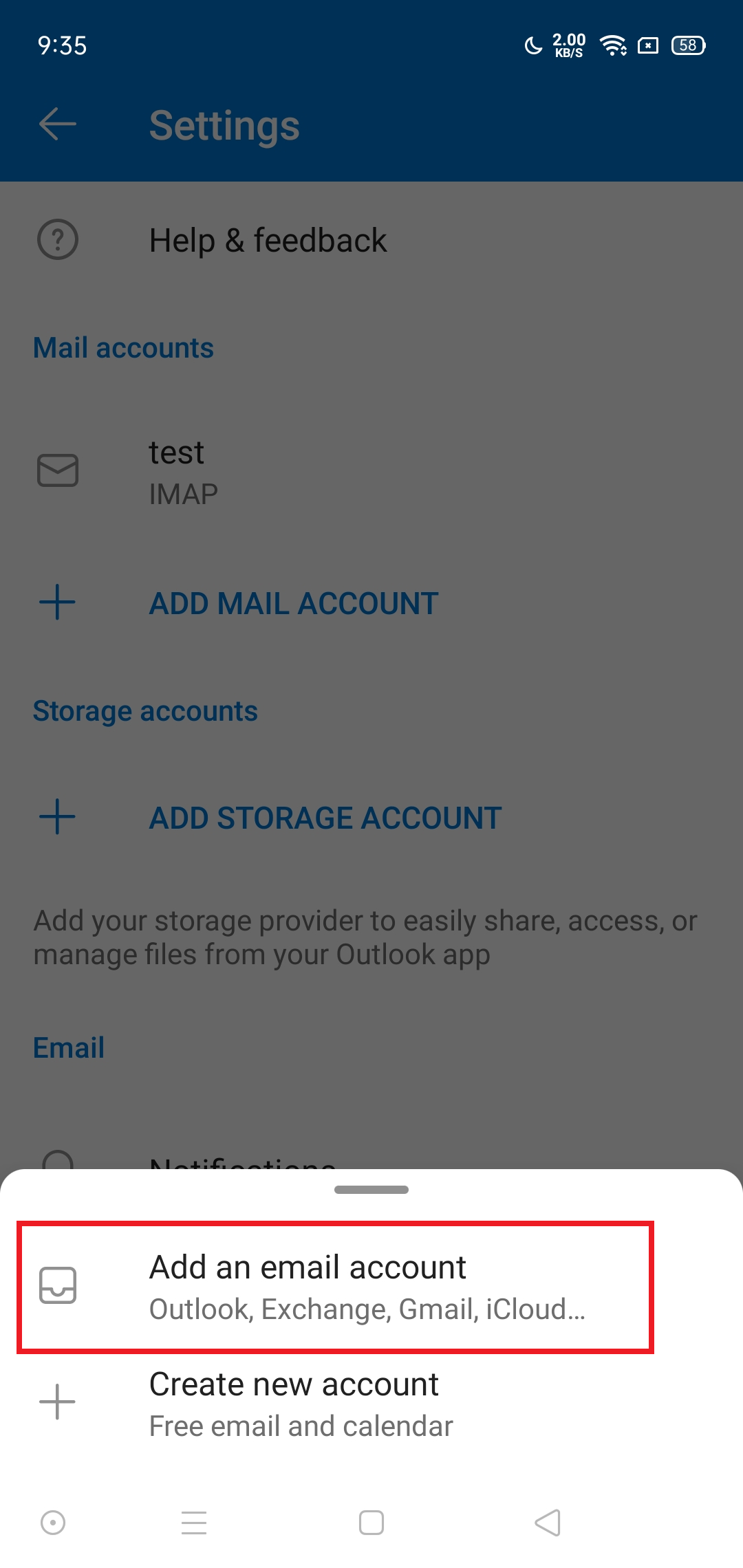This screenshot has height=1568, width=743.
Task: Tap the Mail accounts section header
Action: tap(124, 347)
